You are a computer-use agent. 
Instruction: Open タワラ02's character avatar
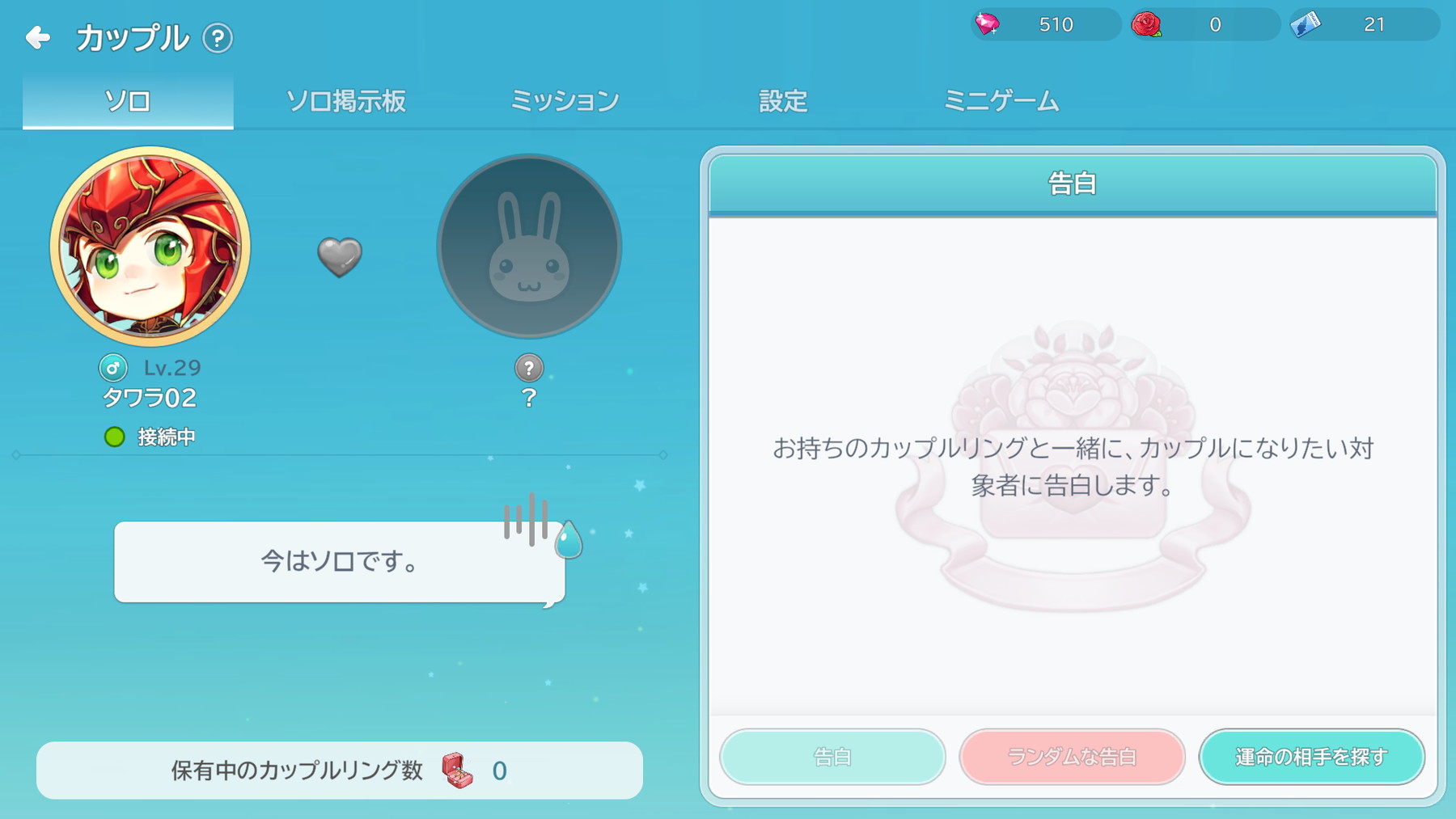coord(150,247)
